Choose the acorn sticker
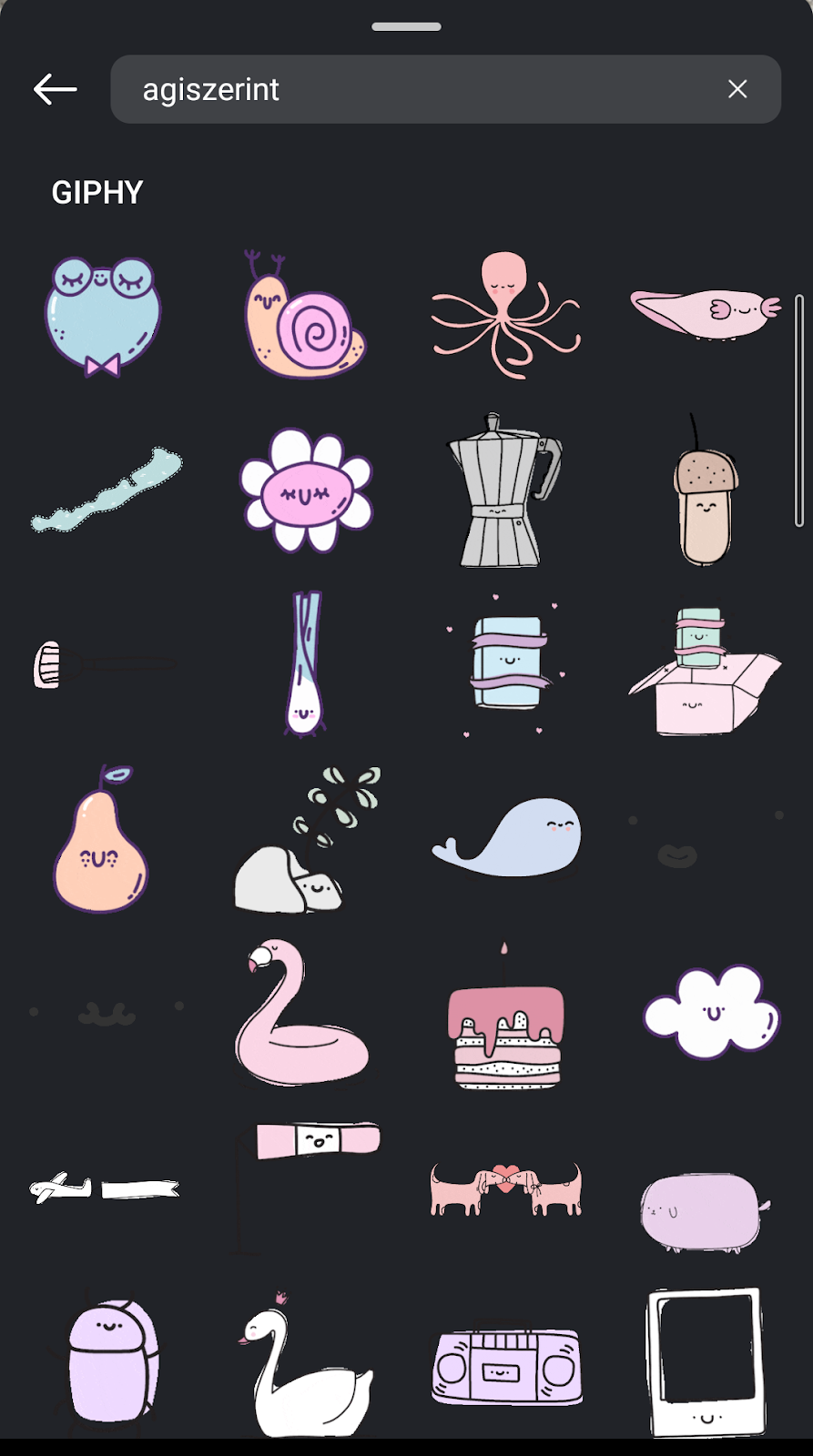 (705, 491)
